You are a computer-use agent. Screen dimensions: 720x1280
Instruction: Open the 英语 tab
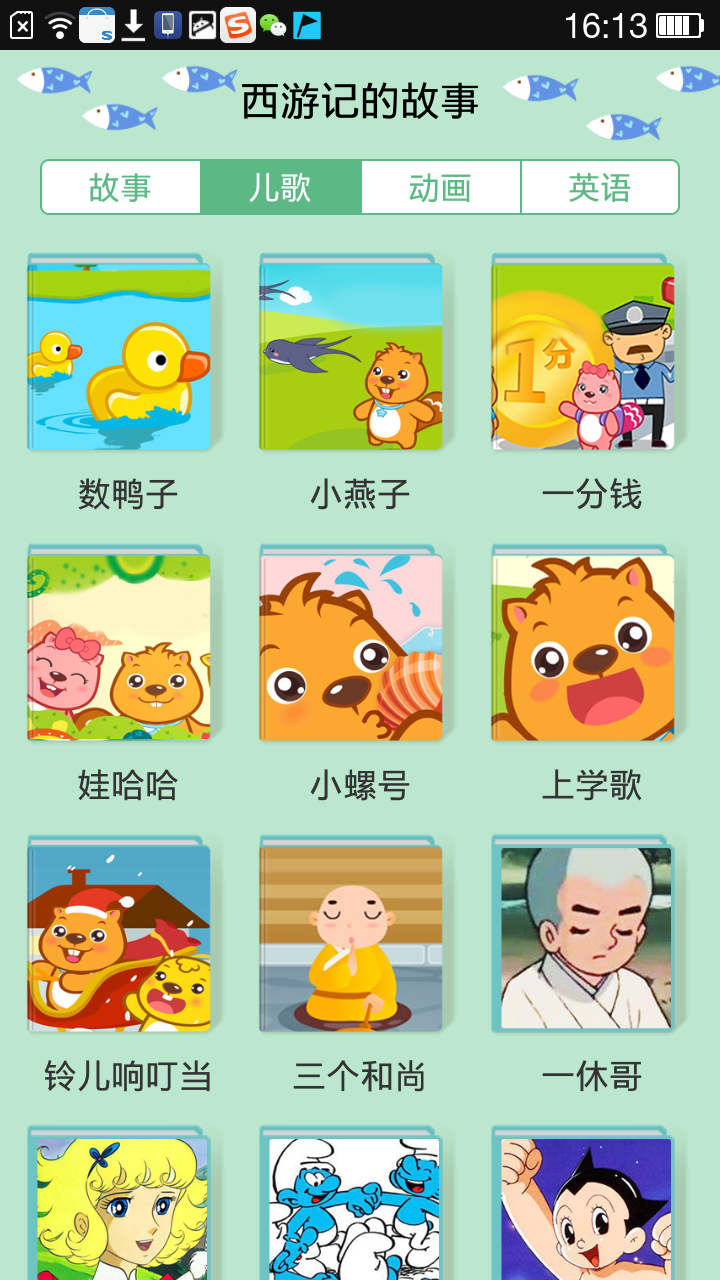coord(600,187)
